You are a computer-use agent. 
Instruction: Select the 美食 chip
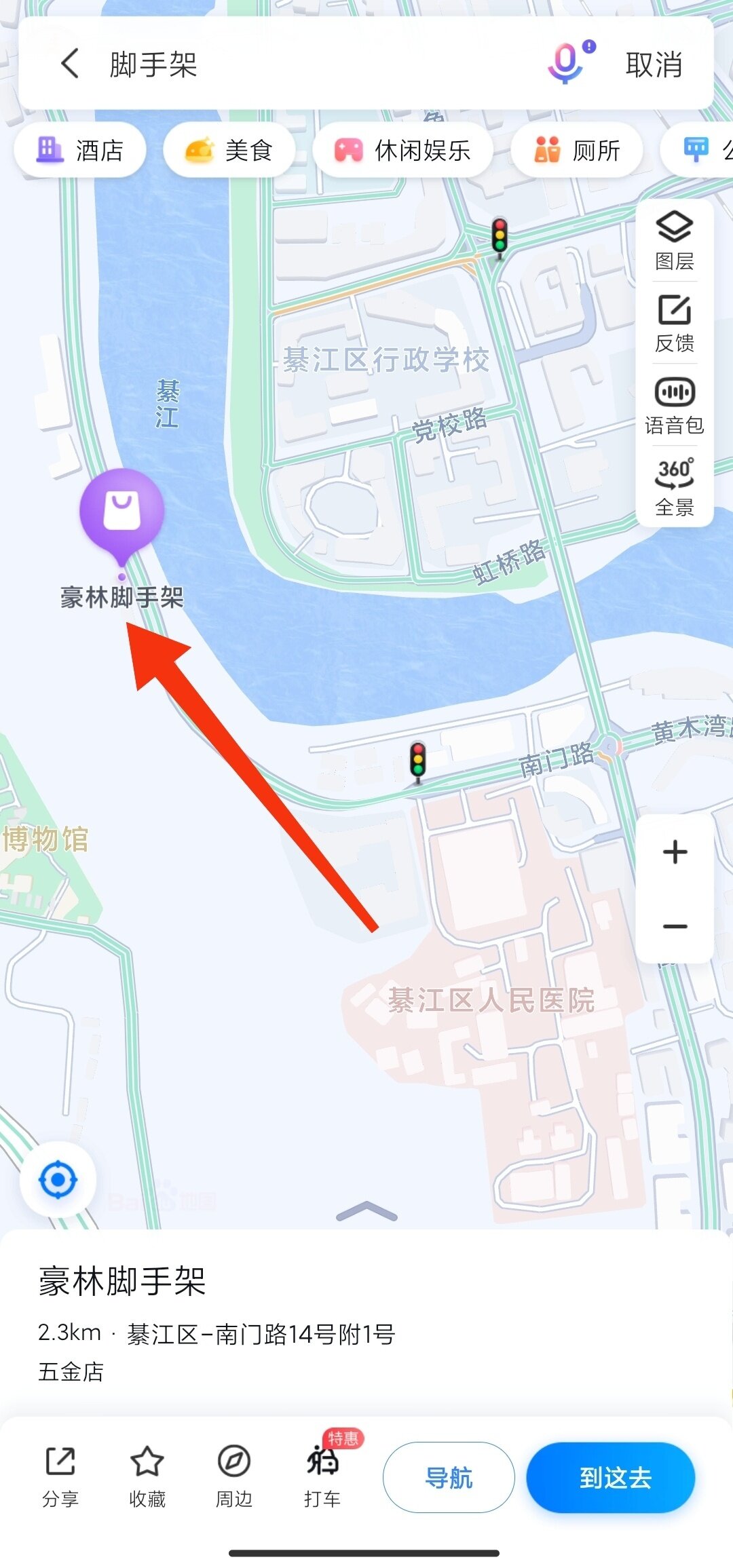[229, 150]
